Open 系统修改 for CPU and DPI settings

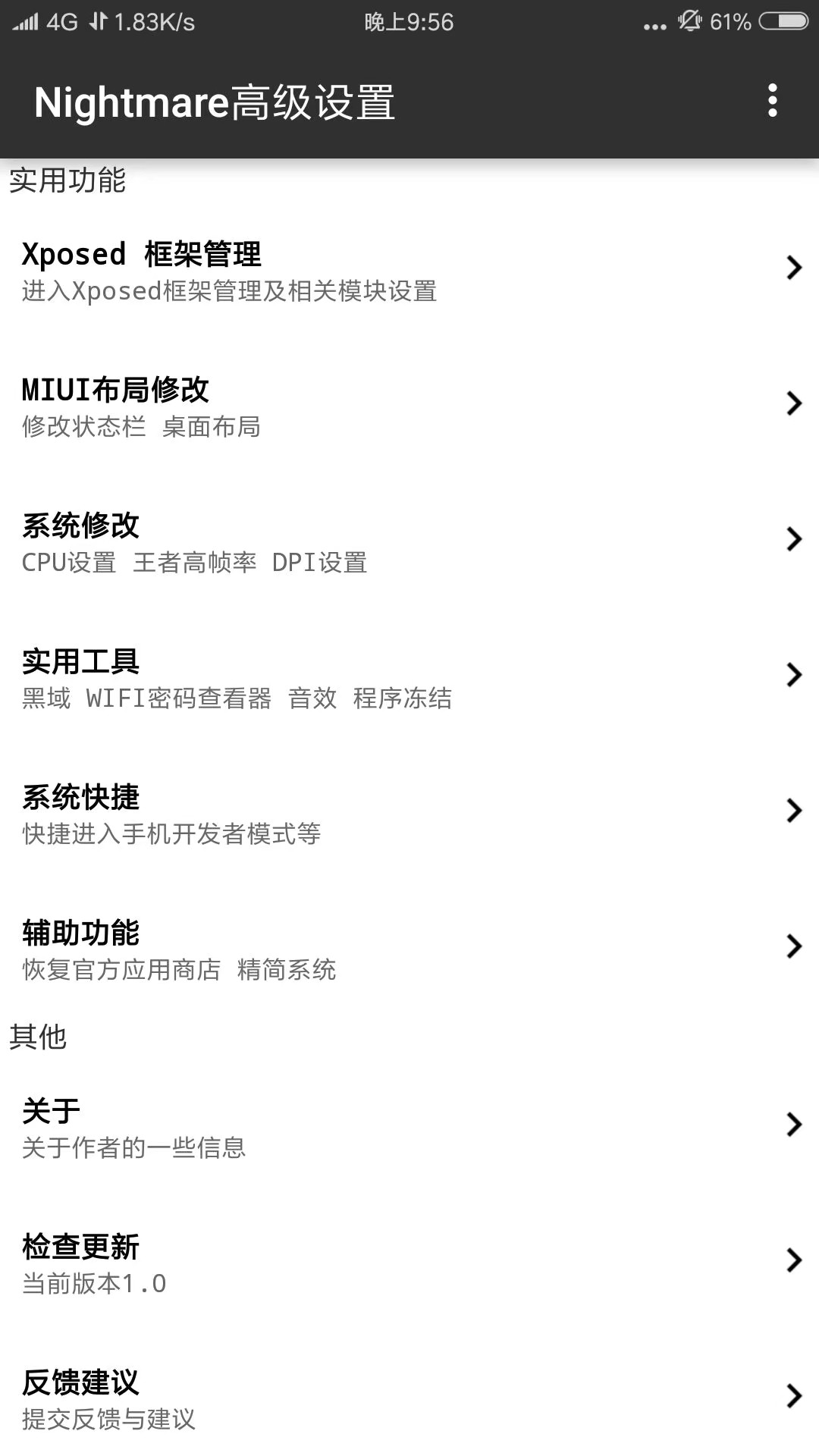[x=409, y=541]
